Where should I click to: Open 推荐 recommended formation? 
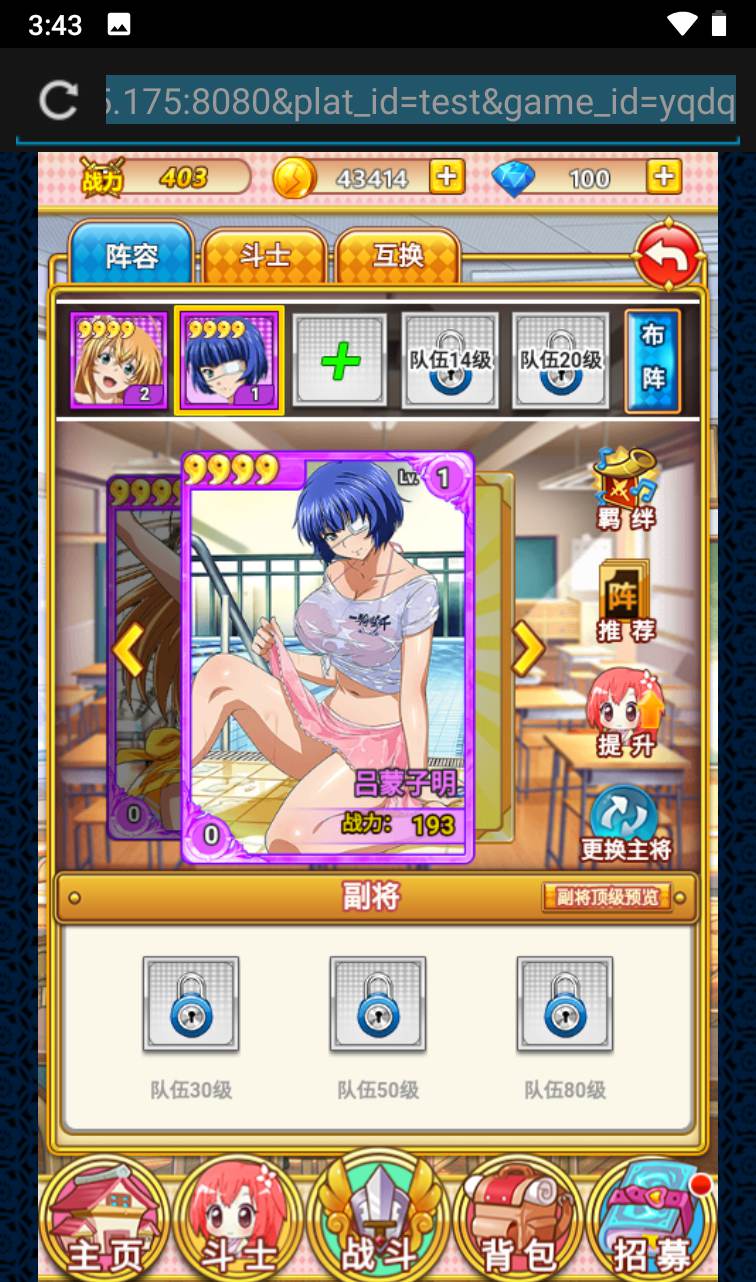pos(626,602)
